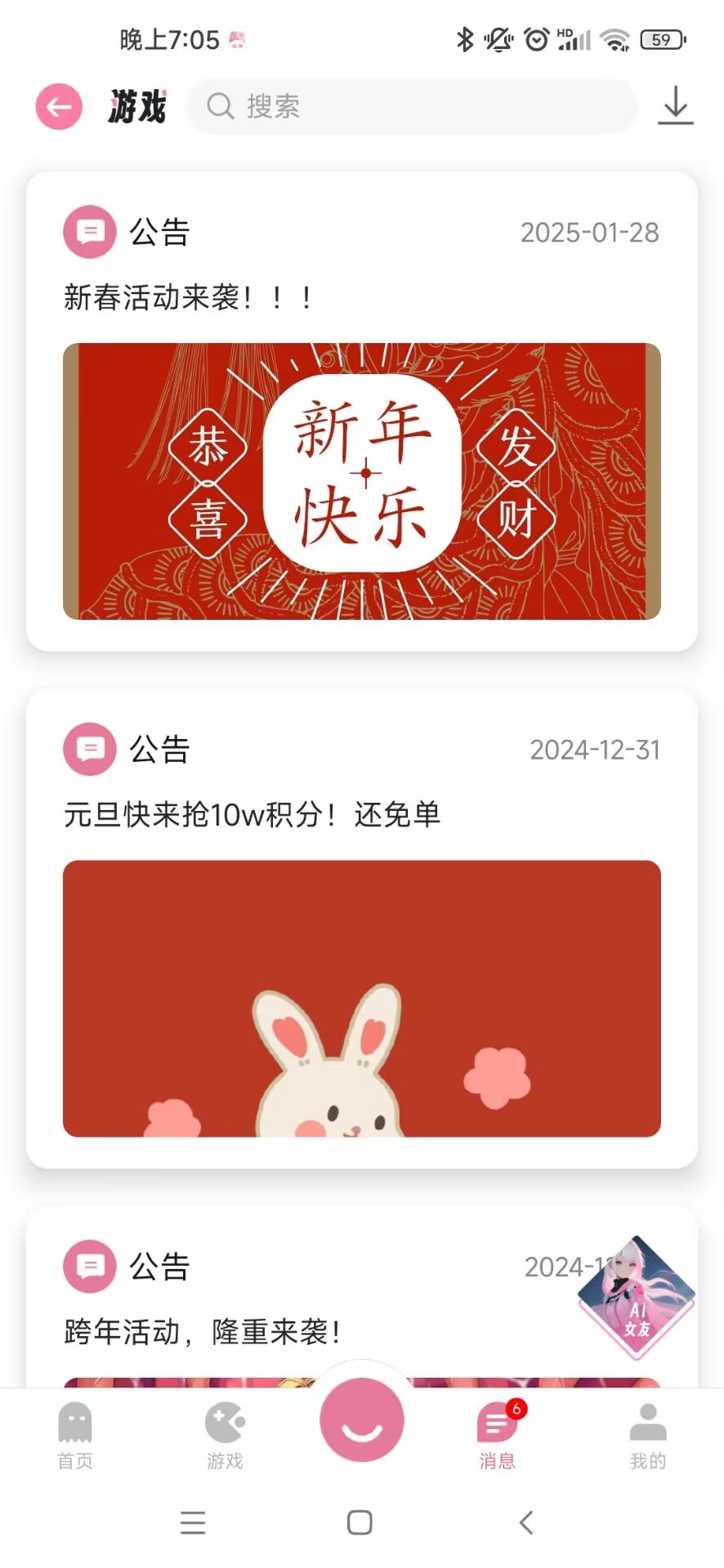The height and width of the screenshot is (1568, 724).
Task: Open the downloads icon
Action: coord(676,106)
